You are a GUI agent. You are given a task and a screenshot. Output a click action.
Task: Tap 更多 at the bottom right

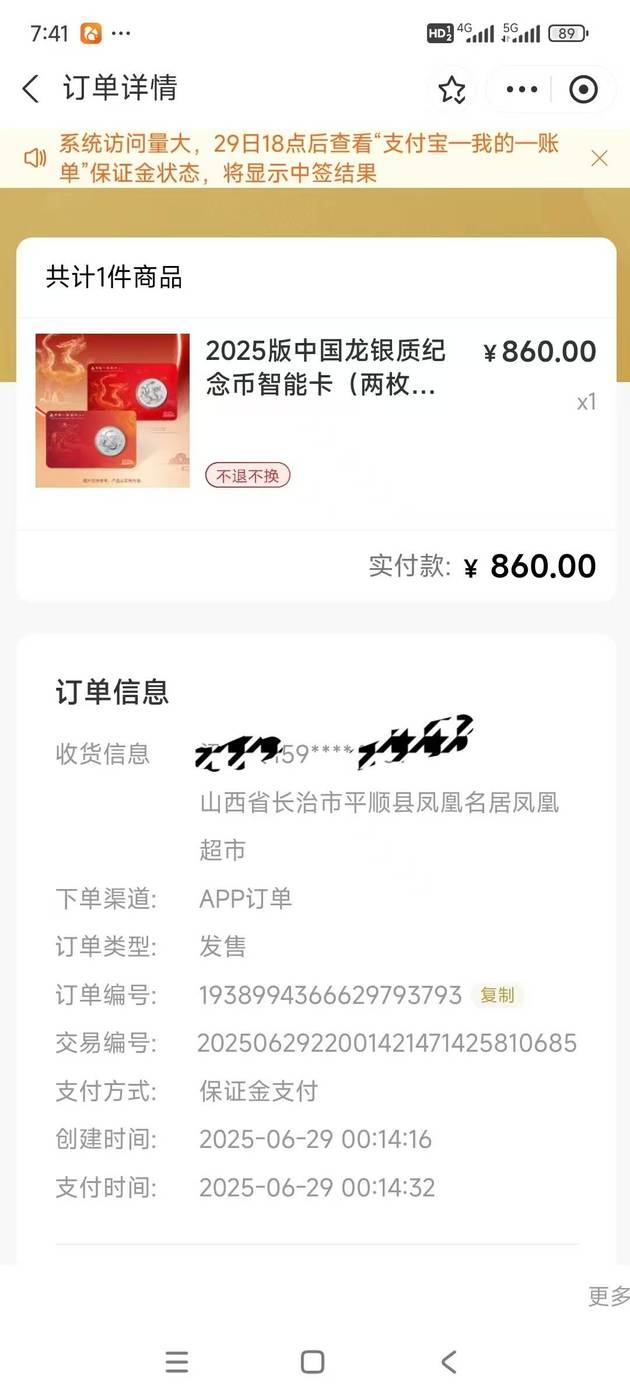[609, 1296]
